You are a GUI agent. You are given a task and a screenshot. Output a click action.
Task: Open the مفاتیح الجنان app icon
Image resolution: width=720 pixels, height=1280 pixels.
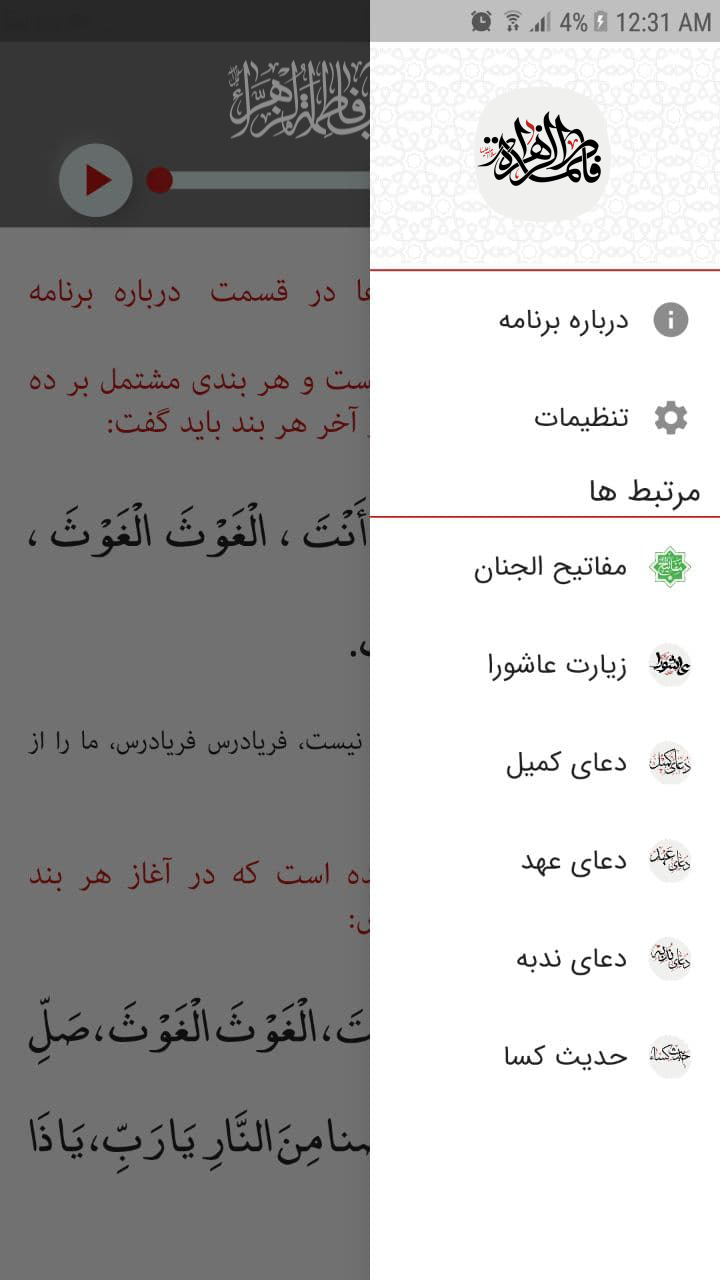tap(668, 566)
